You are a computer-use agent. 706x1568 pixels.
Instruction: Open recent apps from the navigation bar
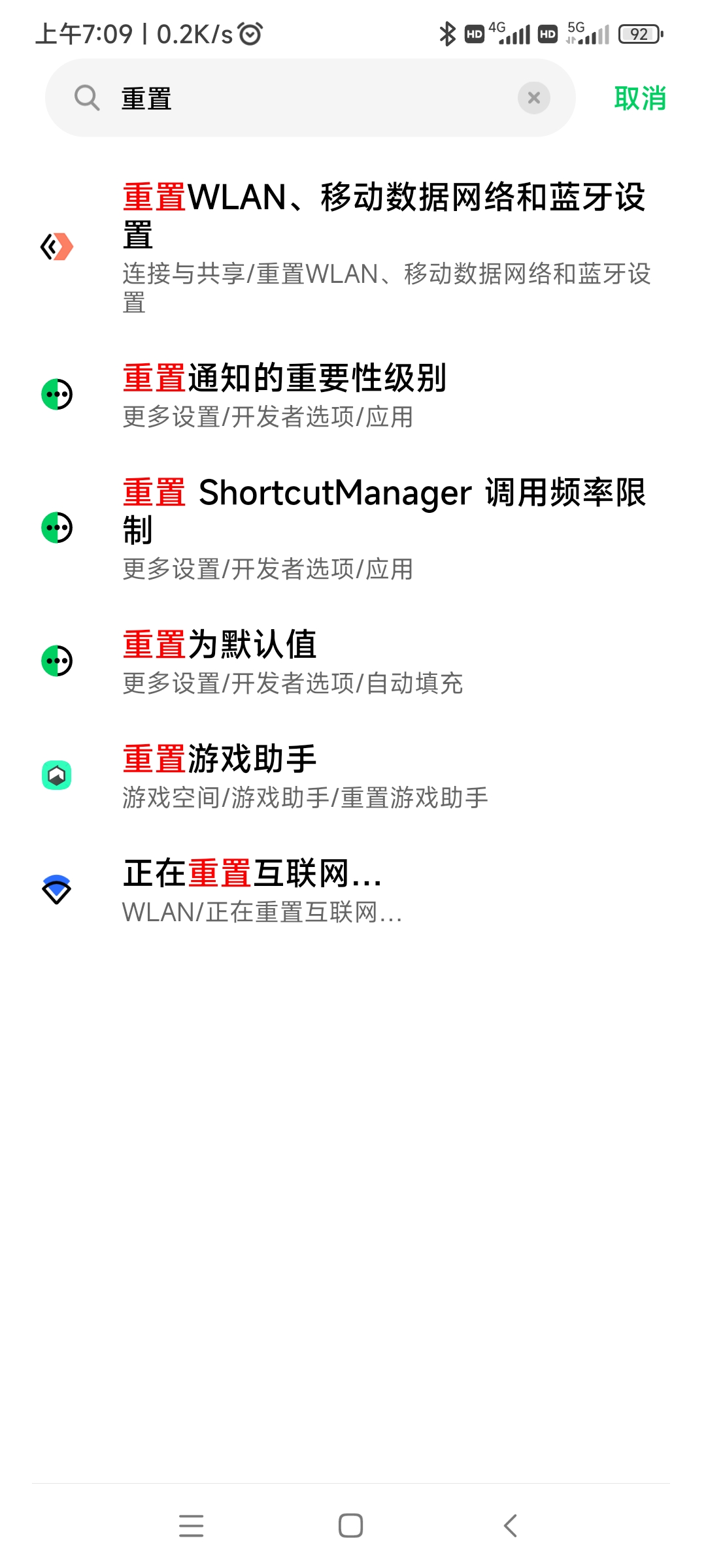click(x=191, y=1526)
